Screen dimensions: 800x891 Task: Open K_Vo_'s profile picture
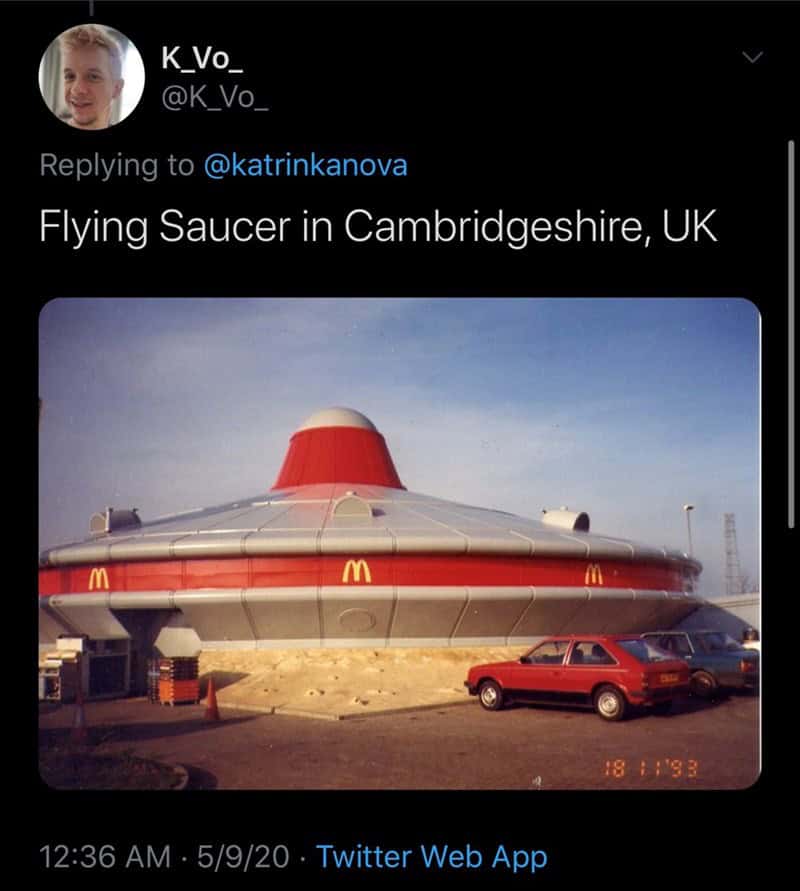tap(91, 77)
